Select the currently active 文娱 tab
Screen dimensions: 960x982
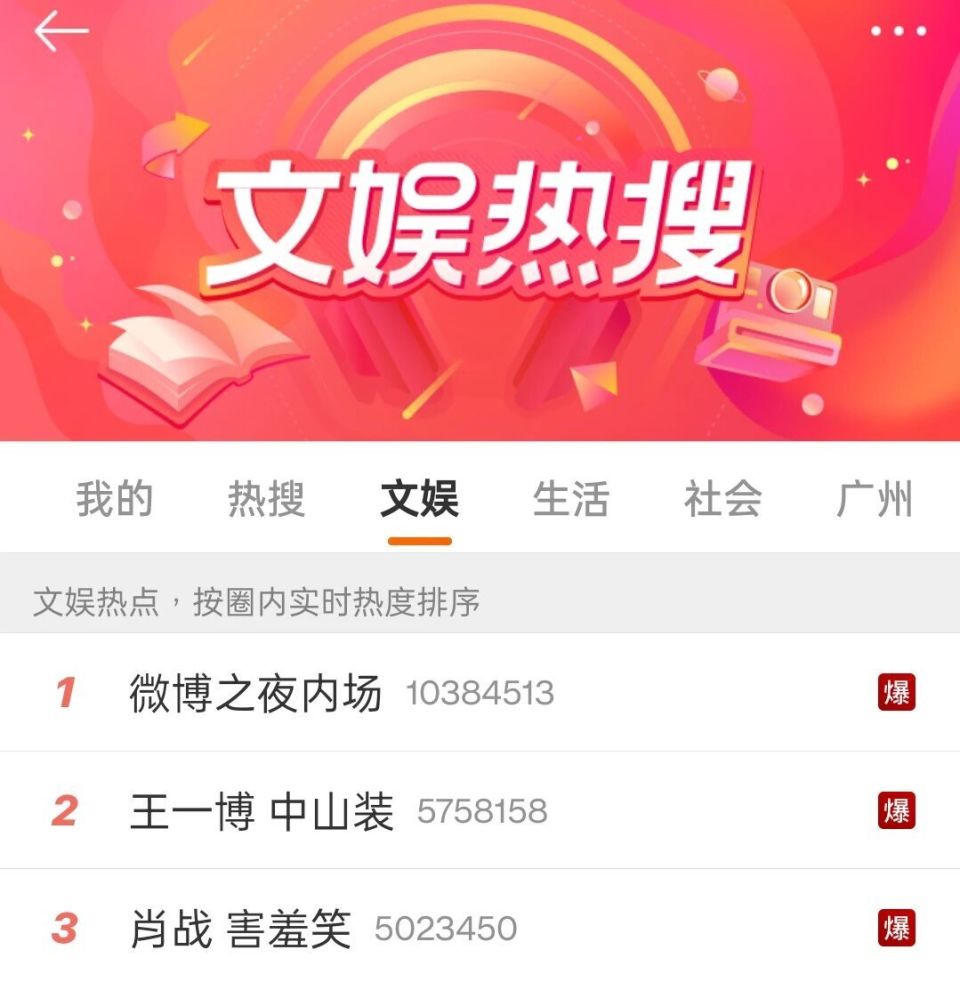tap(420, 498)
